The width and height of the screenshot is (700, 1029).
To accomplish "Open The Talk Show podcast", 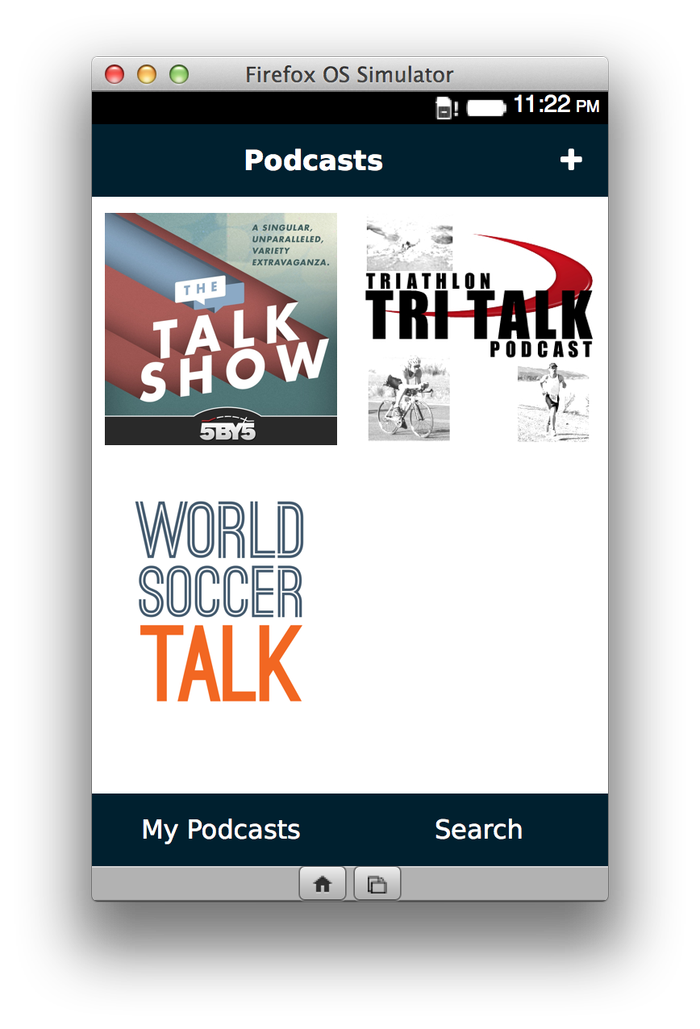I will tap(221, 329).
